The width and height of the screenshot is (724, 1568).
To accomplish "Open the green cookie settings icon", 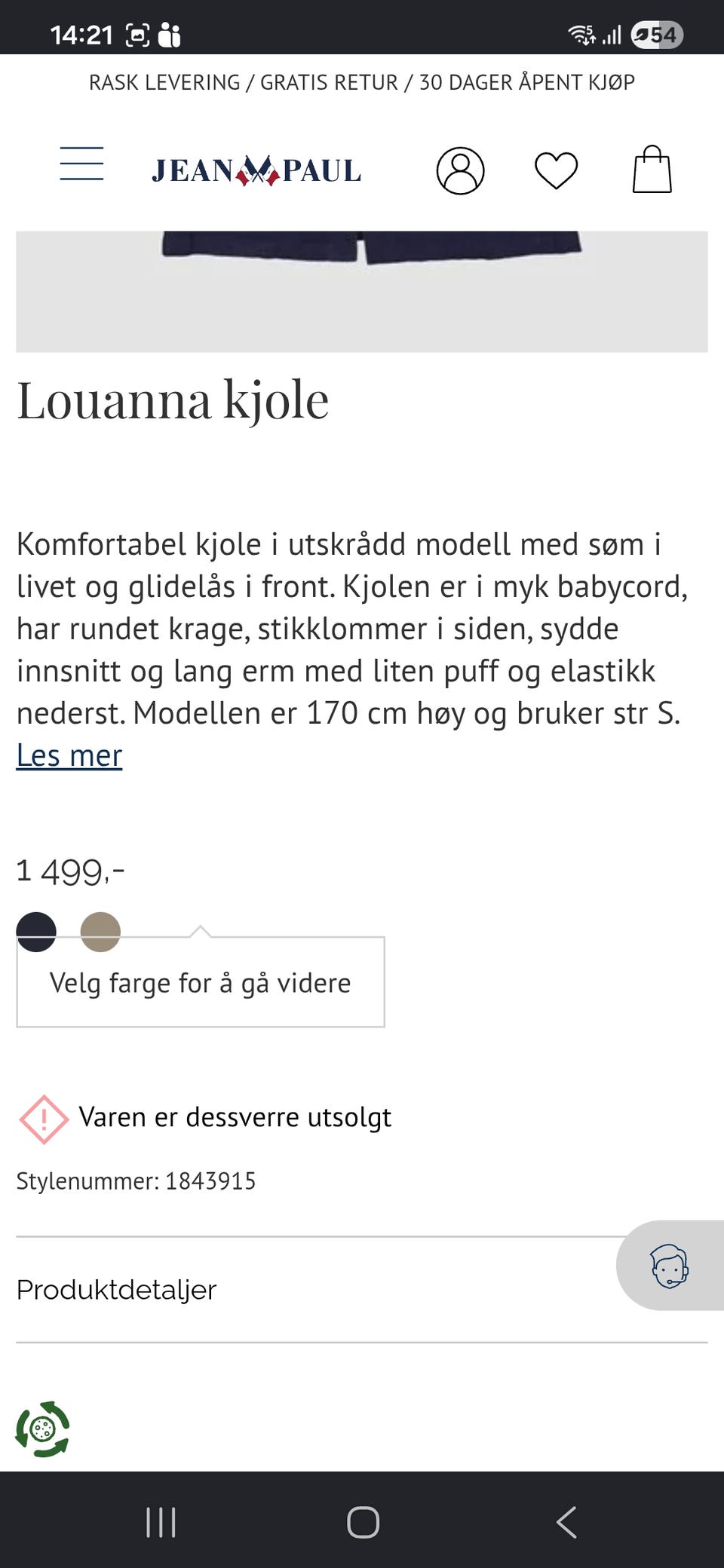I will [x=43, y=1429].
